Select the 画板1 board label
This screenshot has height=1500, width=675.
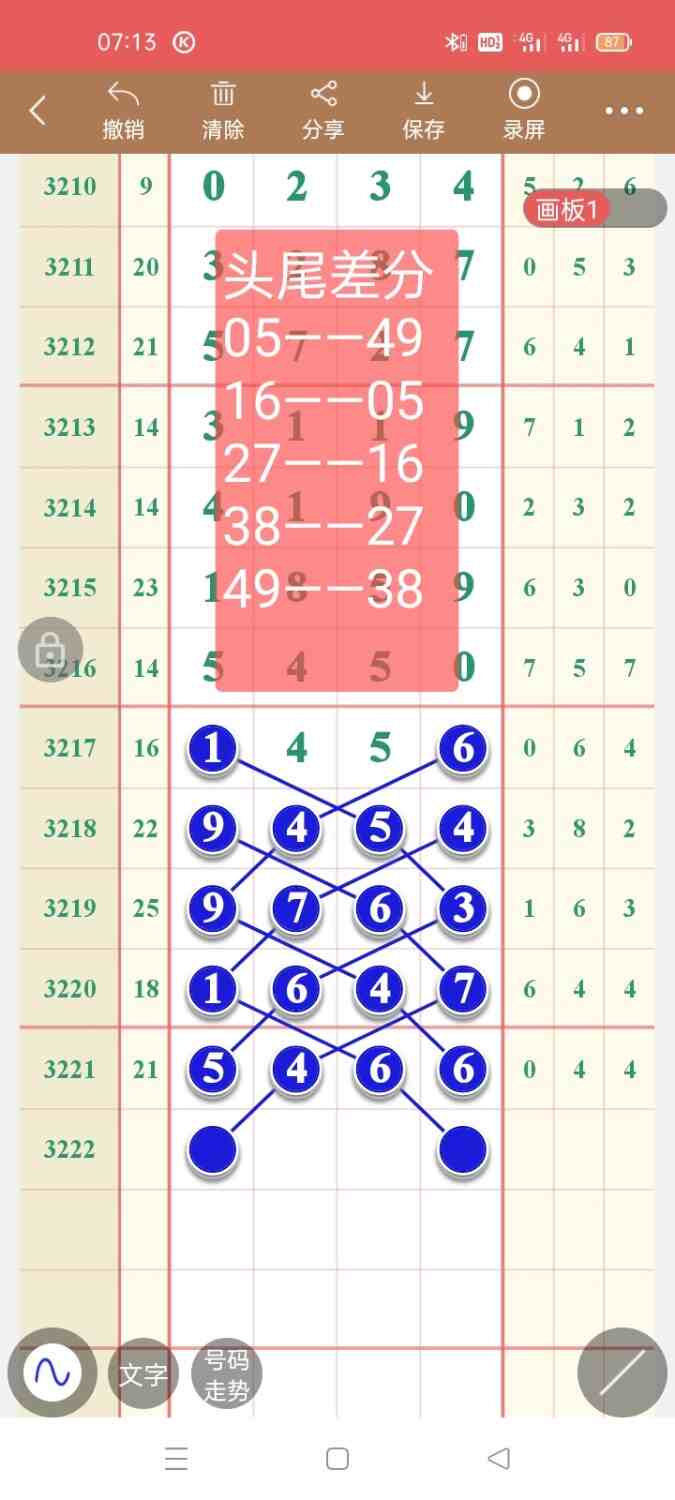568,210
